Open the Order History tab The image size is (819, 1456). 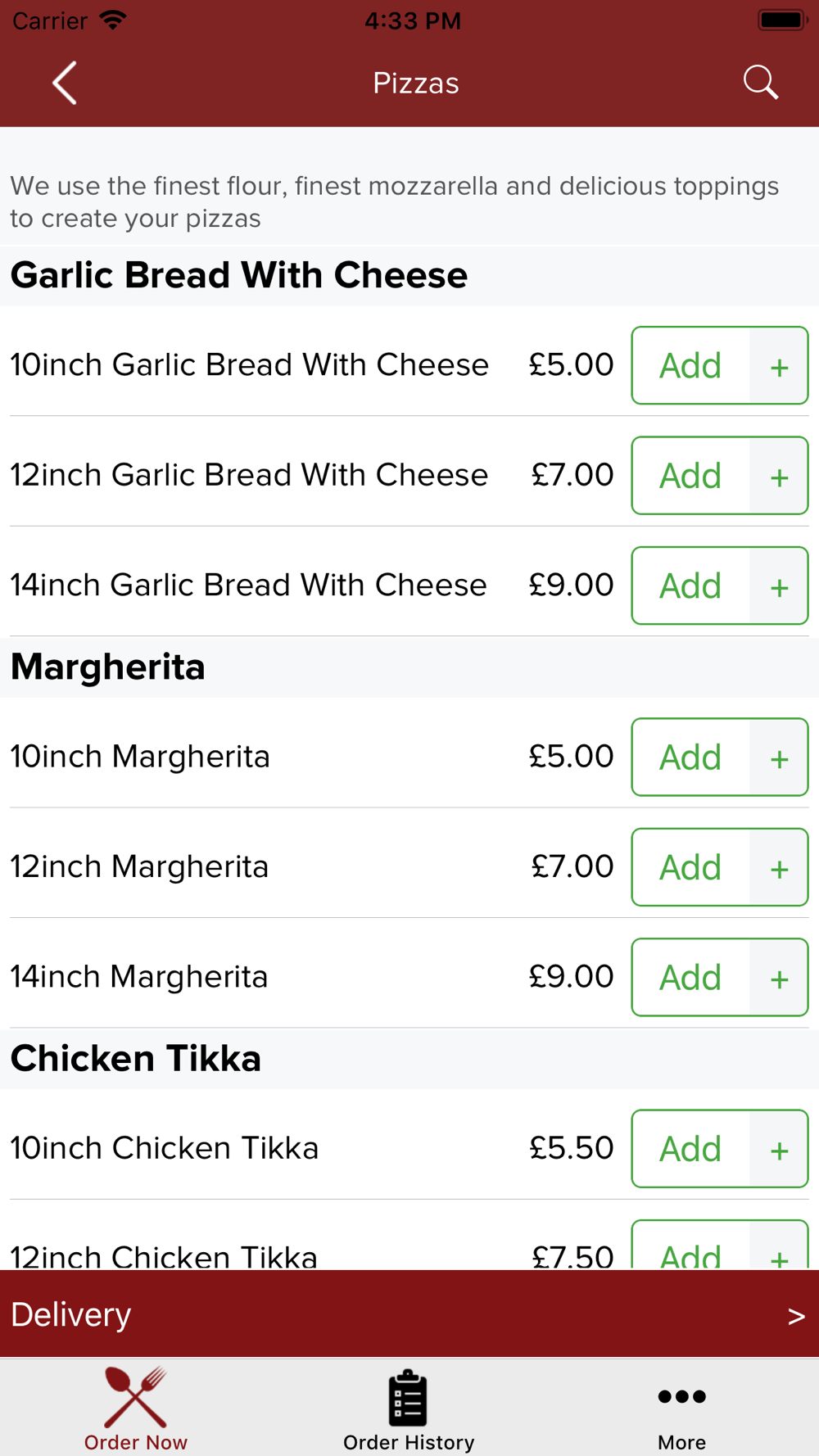[409, 1409]
